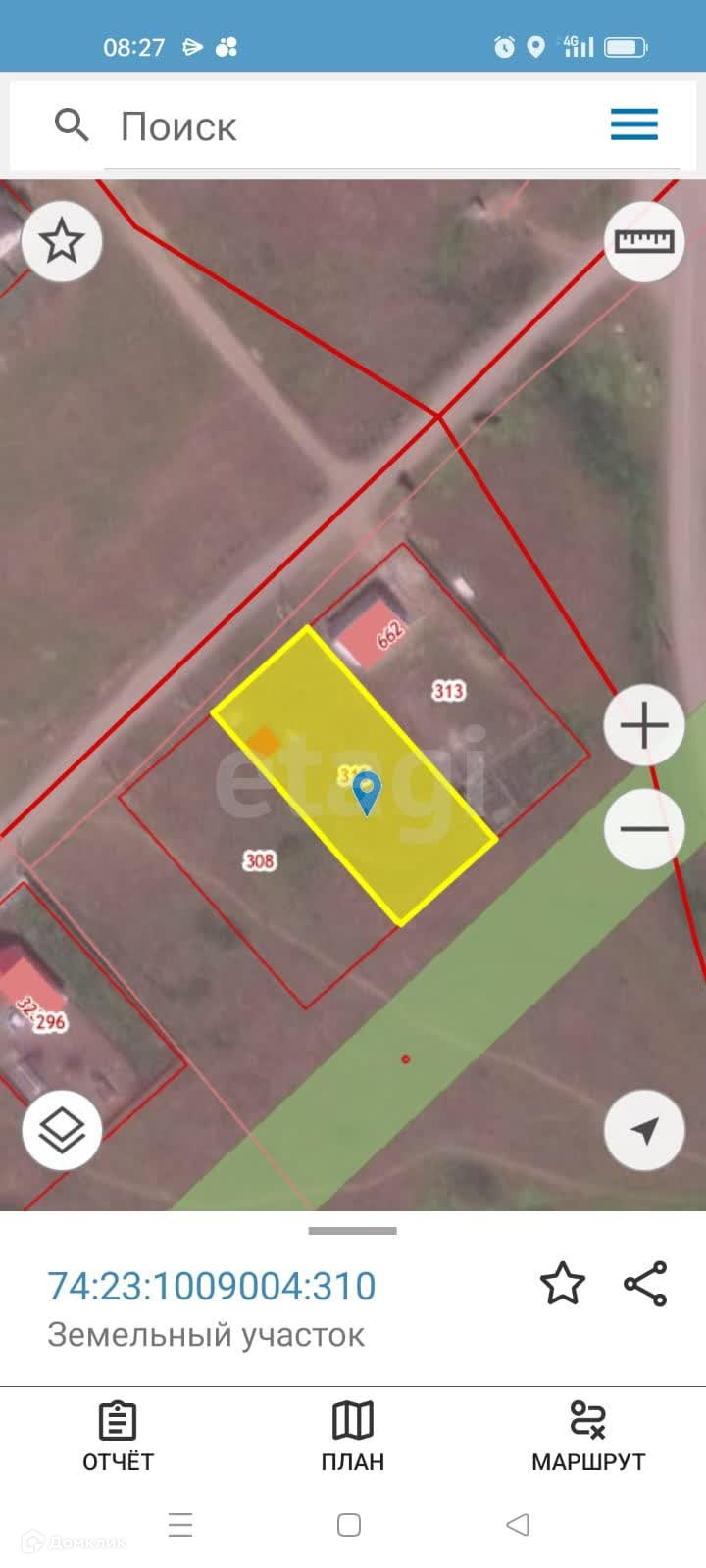
Task: Build a МАРШРУТ to the parcel
Action: pyautogui.click(x=588, y=1437)
